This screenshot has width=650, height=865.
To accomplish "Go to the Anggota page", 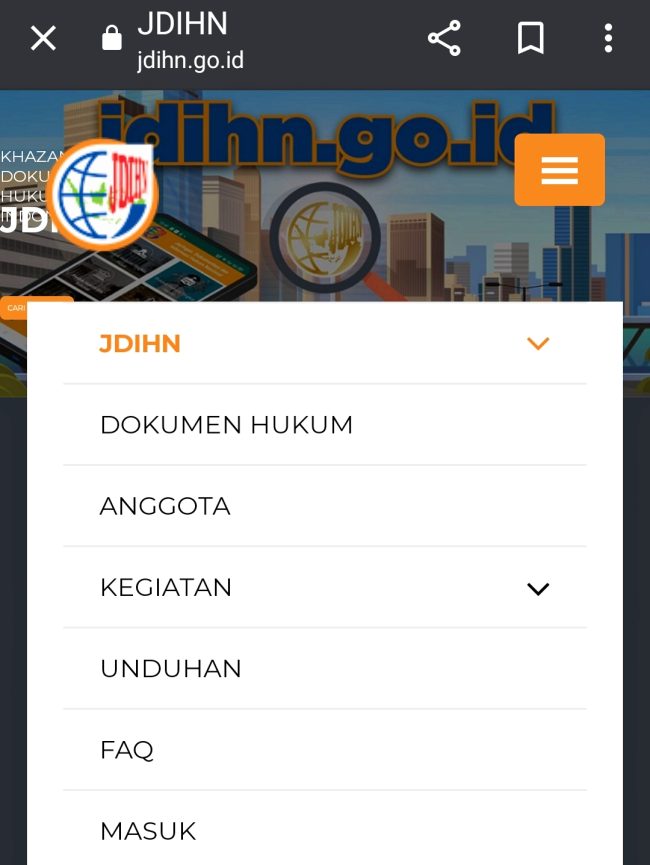I will [165, 506].
